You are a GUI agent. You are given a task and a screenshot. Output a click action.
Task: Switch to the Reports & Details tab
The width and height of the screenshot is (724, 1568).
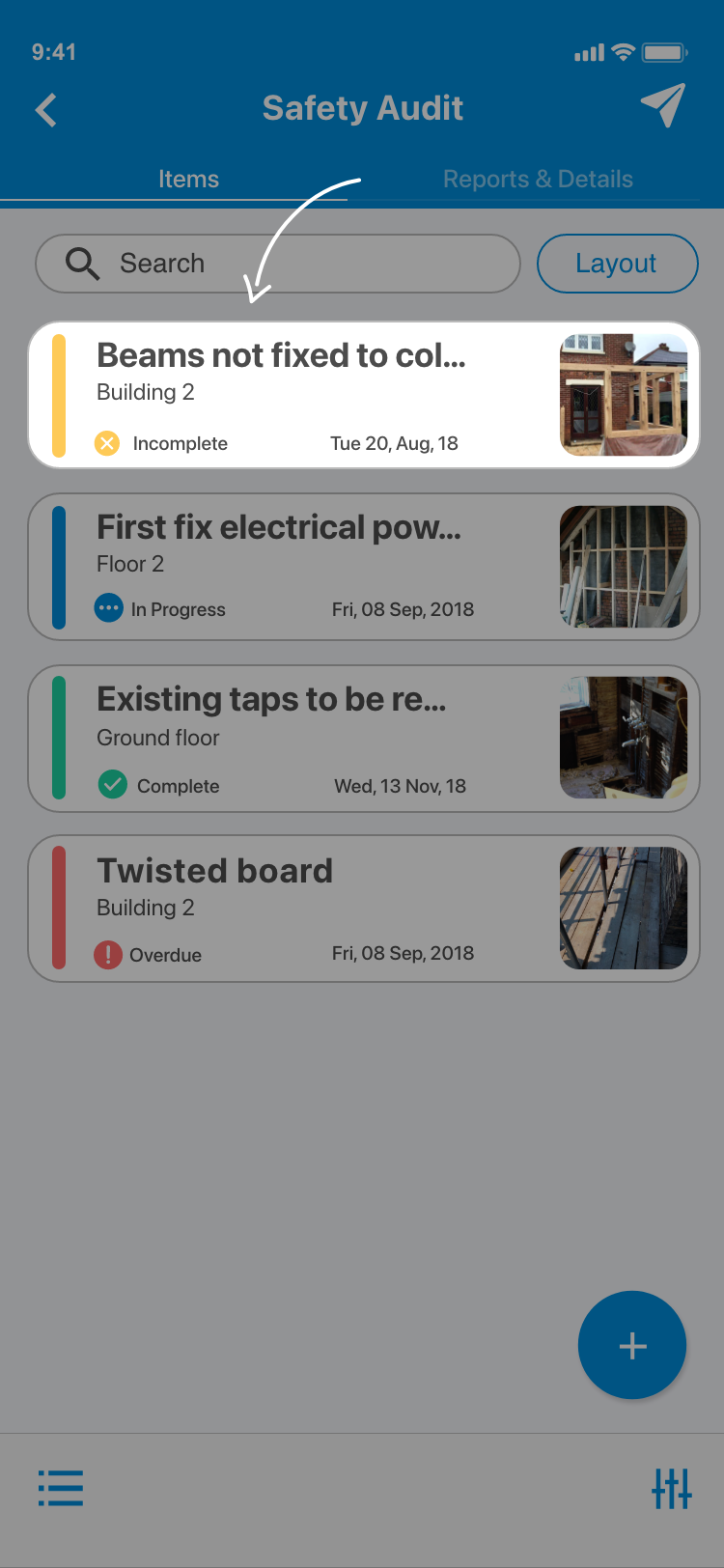[x=538, y=180]
